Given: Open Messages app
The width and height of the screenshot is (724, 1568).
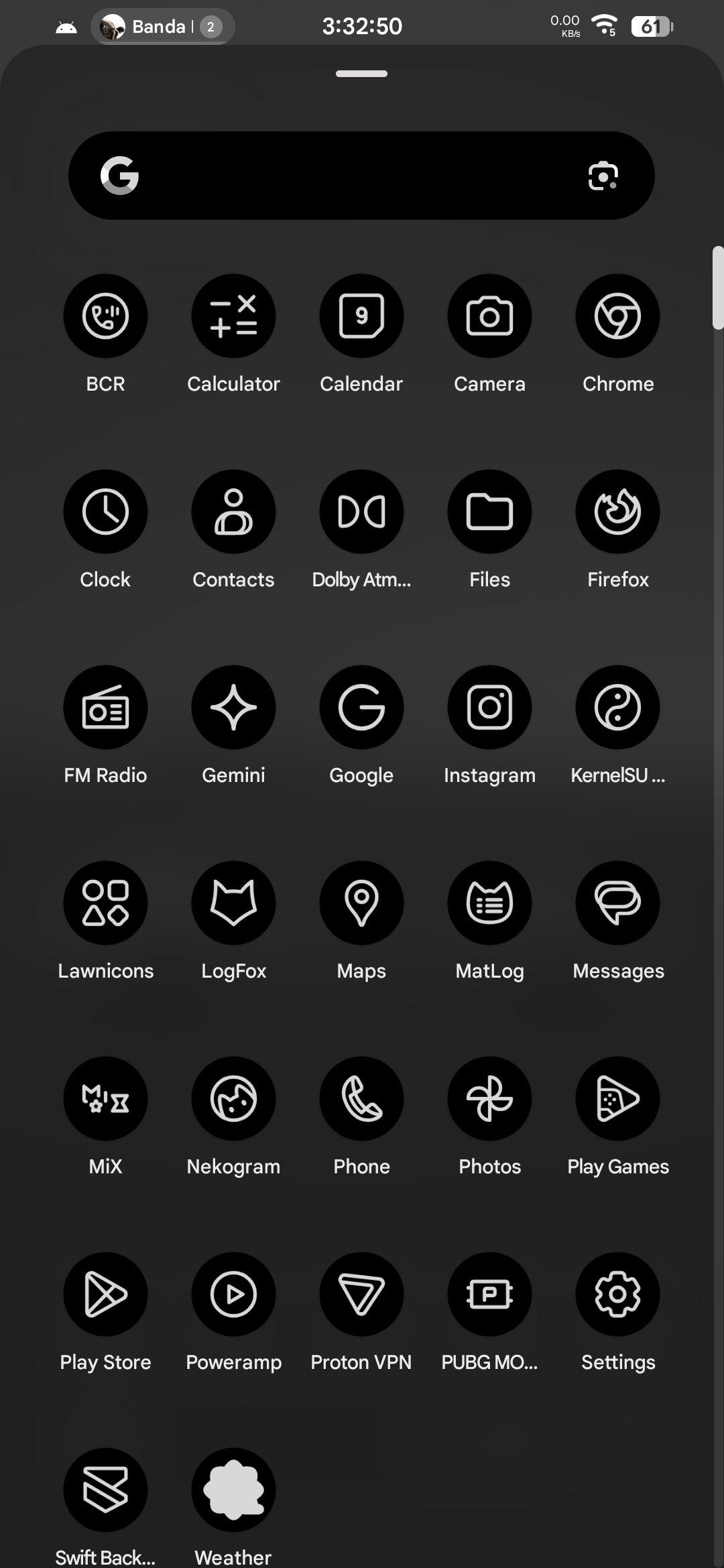Looking at the screenshot, I should click(x=617, y=903).
